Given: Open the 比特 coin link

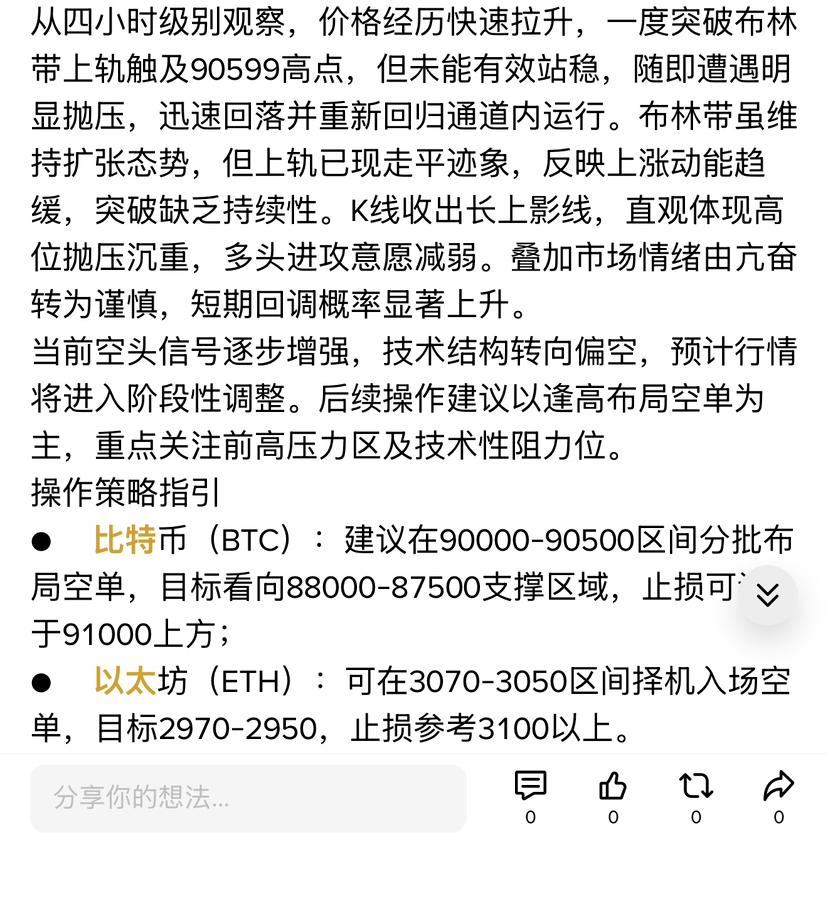Looking at the screenshot, I should [x=125, y=541].
